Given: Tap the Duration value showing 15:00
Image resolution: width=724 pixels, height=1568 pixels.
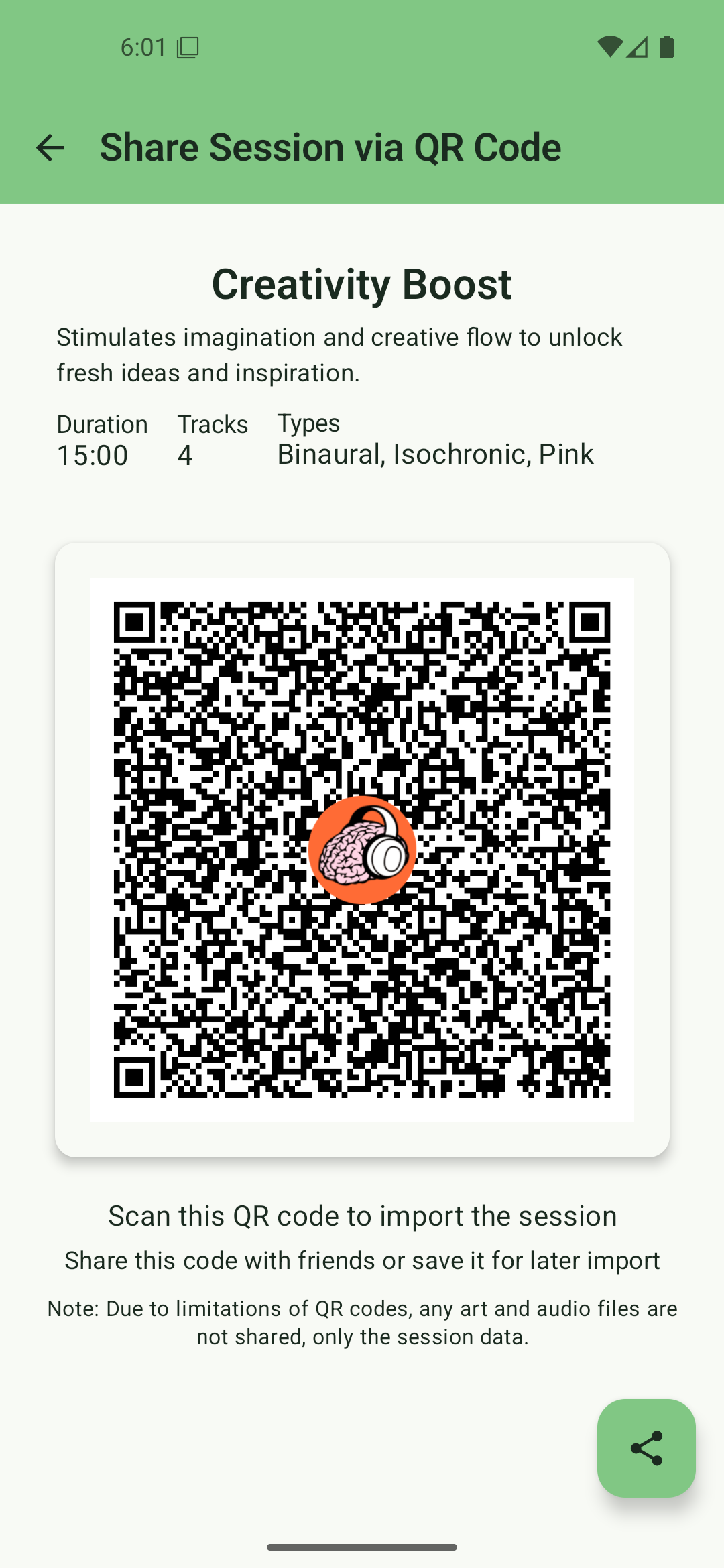Looking at the screenshot, I should click(92, 455).
